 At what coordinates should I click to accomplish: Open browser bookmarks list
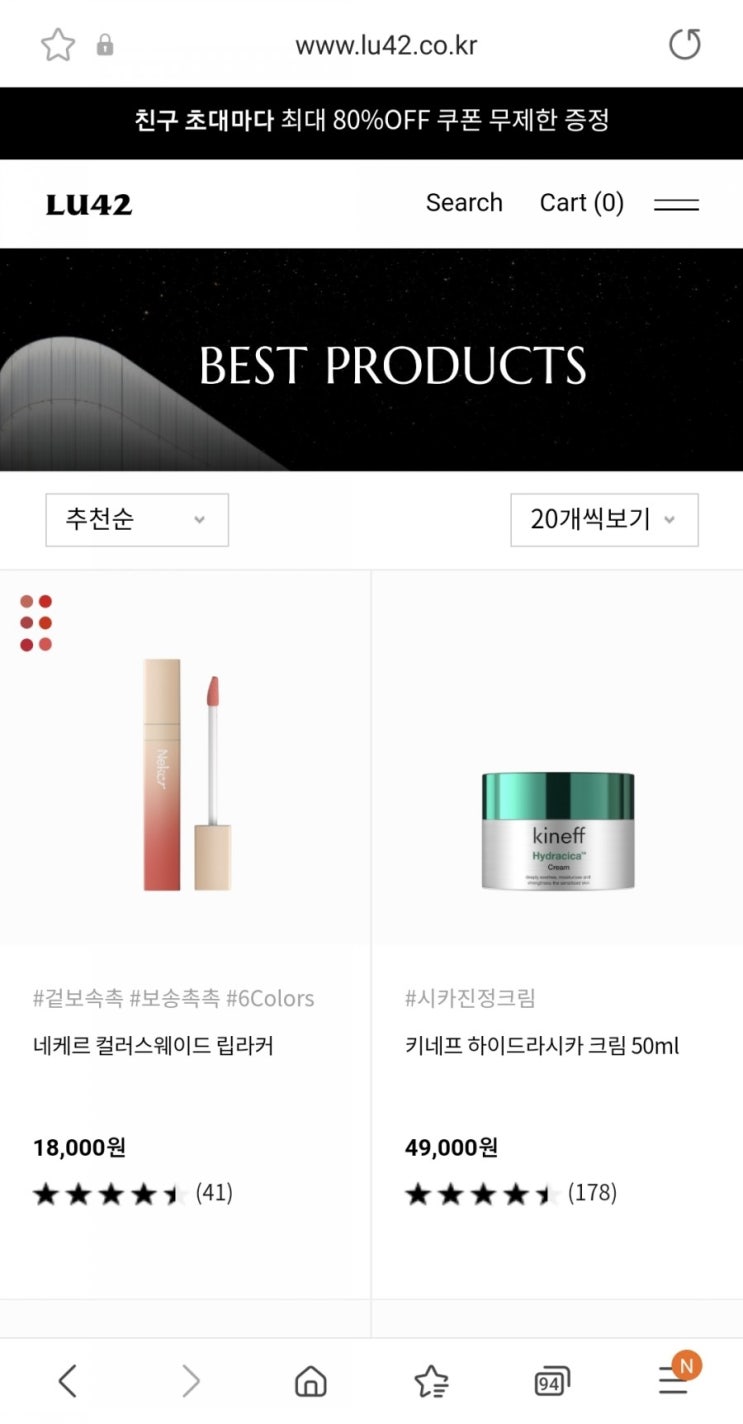(431, 1382)
